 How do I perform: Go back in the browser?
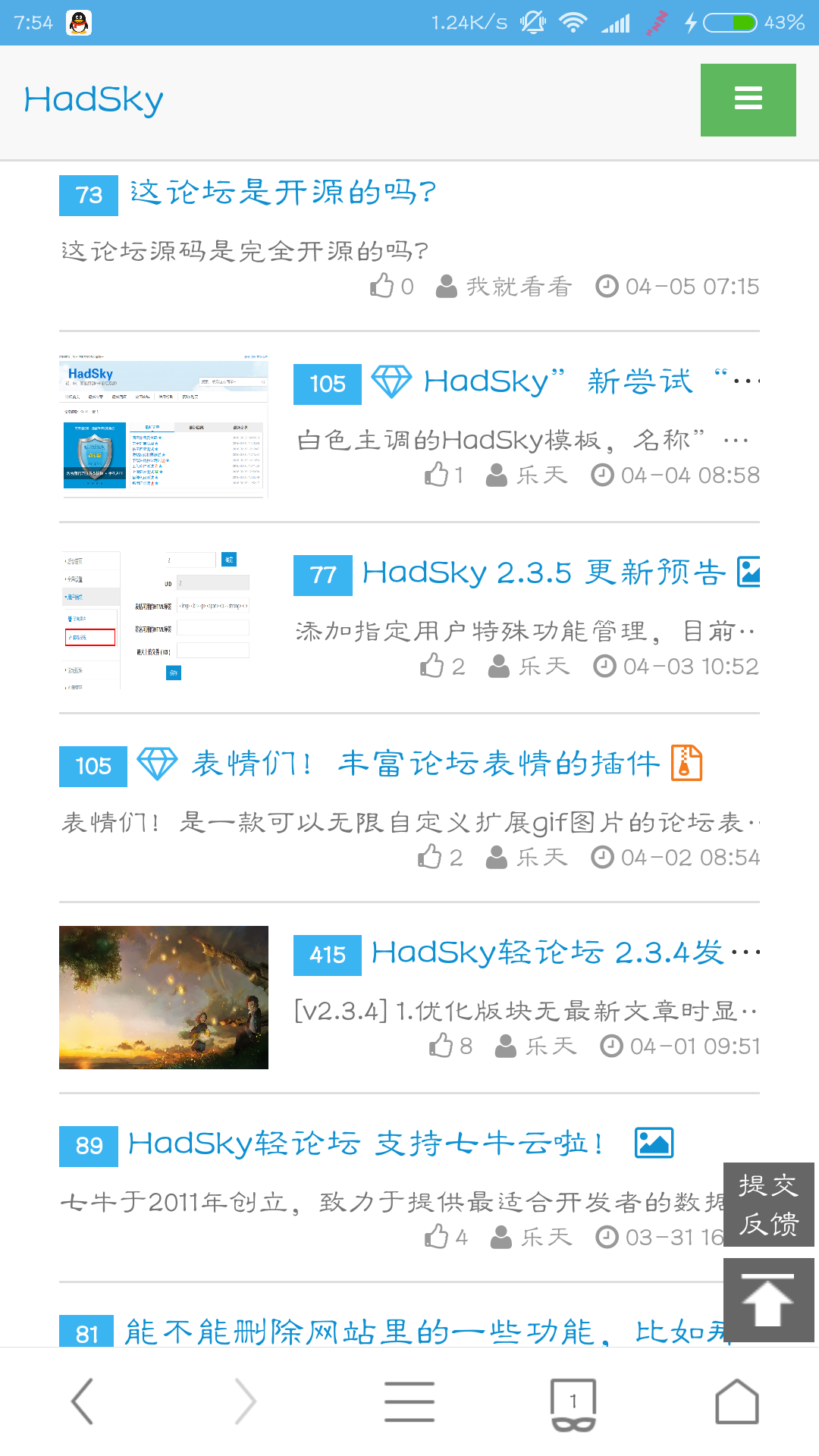(x=82, y=1401)
